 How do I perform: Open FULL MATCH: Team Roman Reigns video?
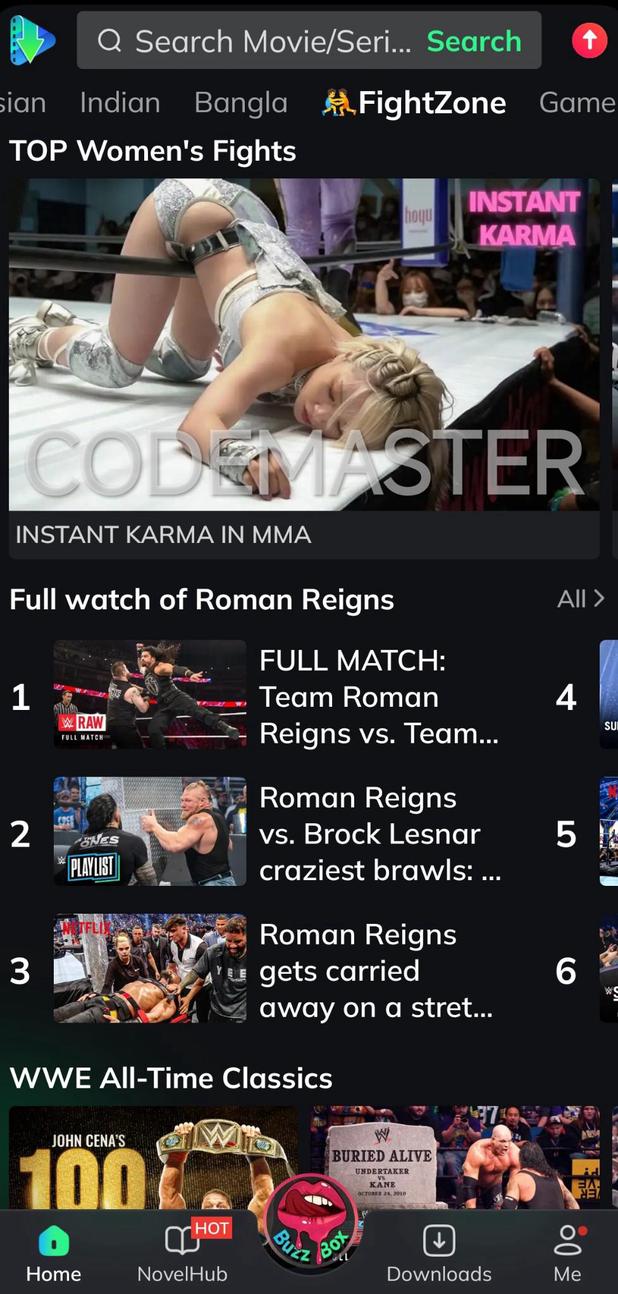tap(149, 695)
